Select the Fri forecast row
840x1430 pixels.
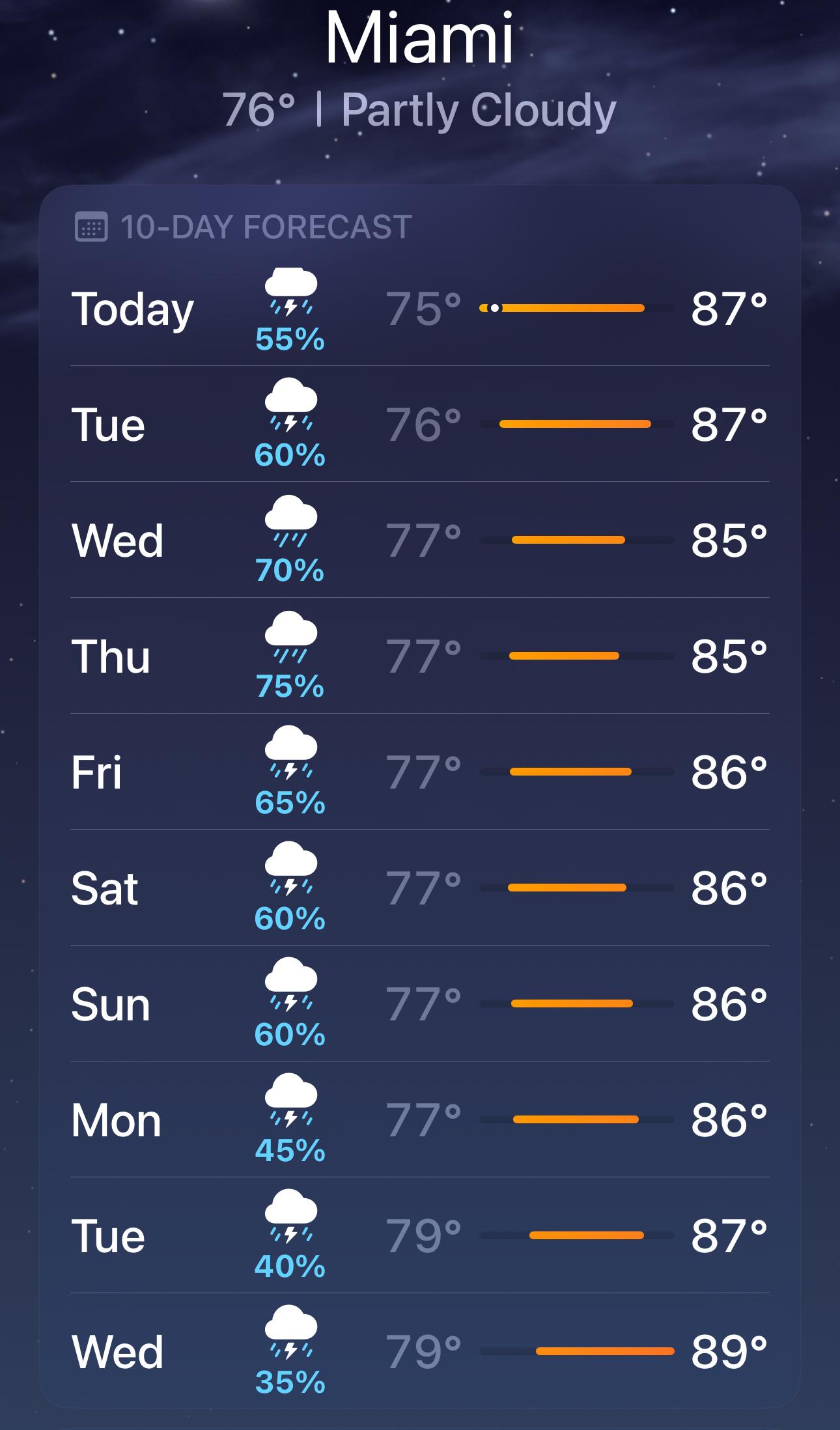click(x=420, y=772)
